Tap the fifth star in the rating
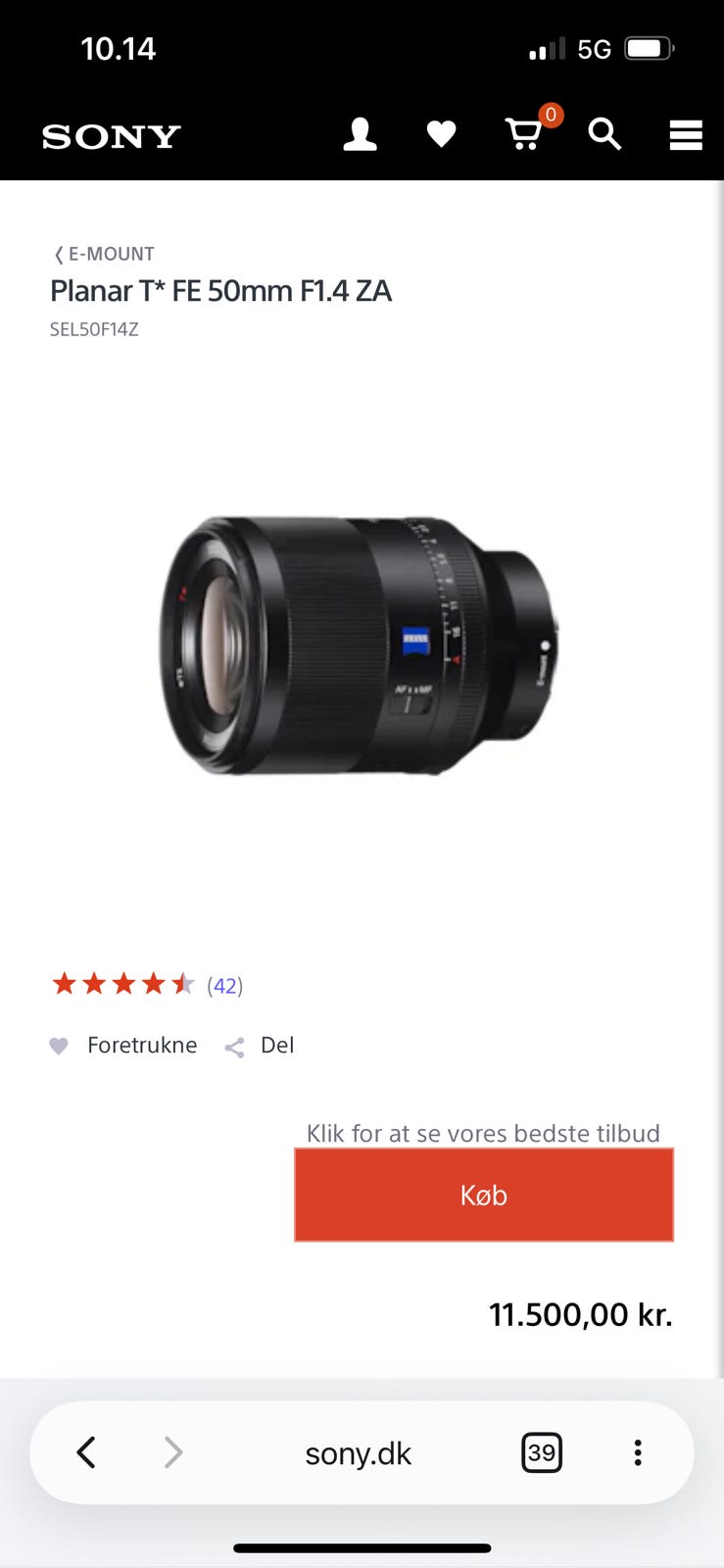Screen dimensions: 724x1568 (182, 982)
